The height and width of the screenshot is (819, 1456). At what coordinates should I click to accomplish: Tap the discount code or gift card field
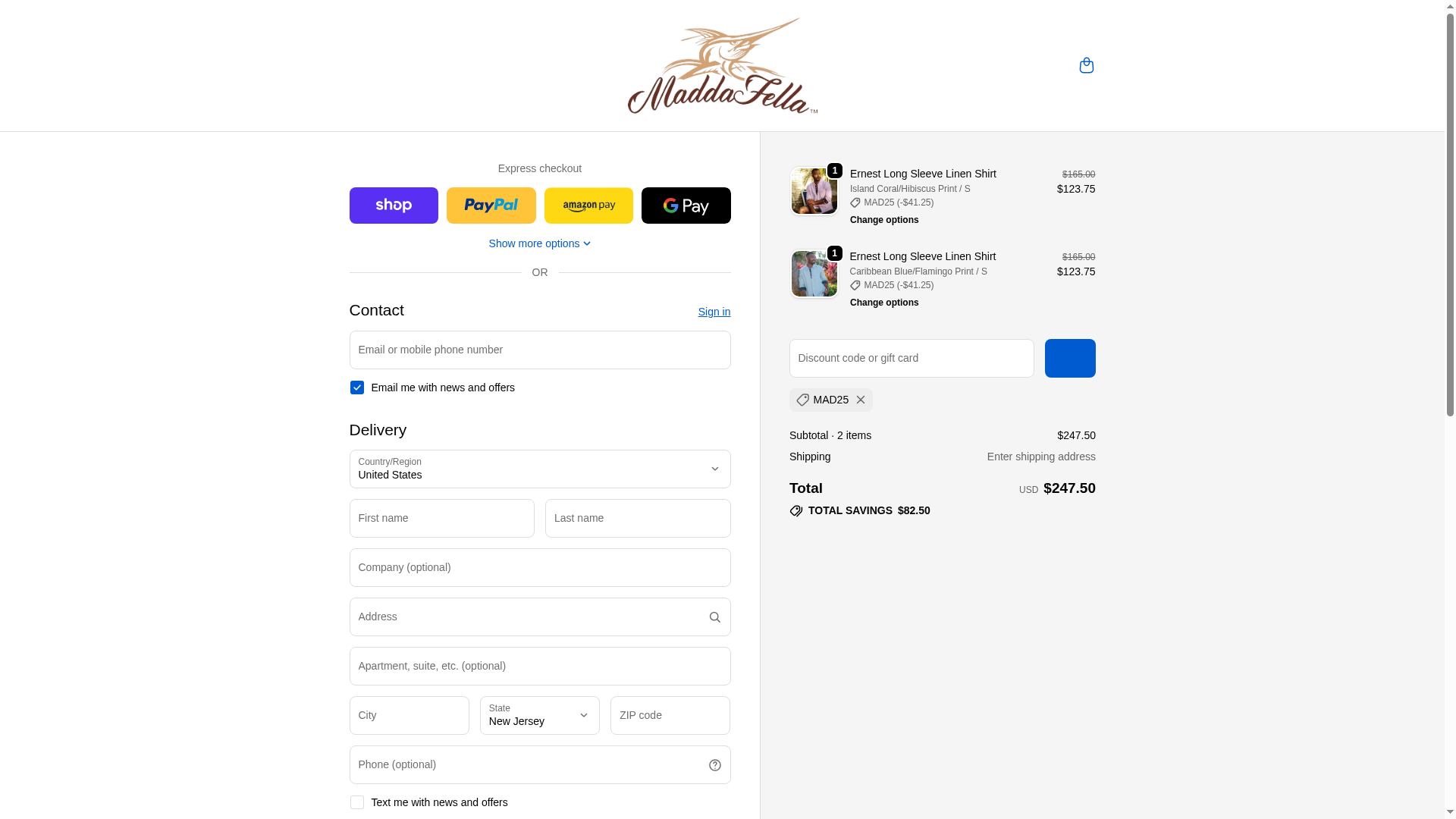tap(911, 359)
